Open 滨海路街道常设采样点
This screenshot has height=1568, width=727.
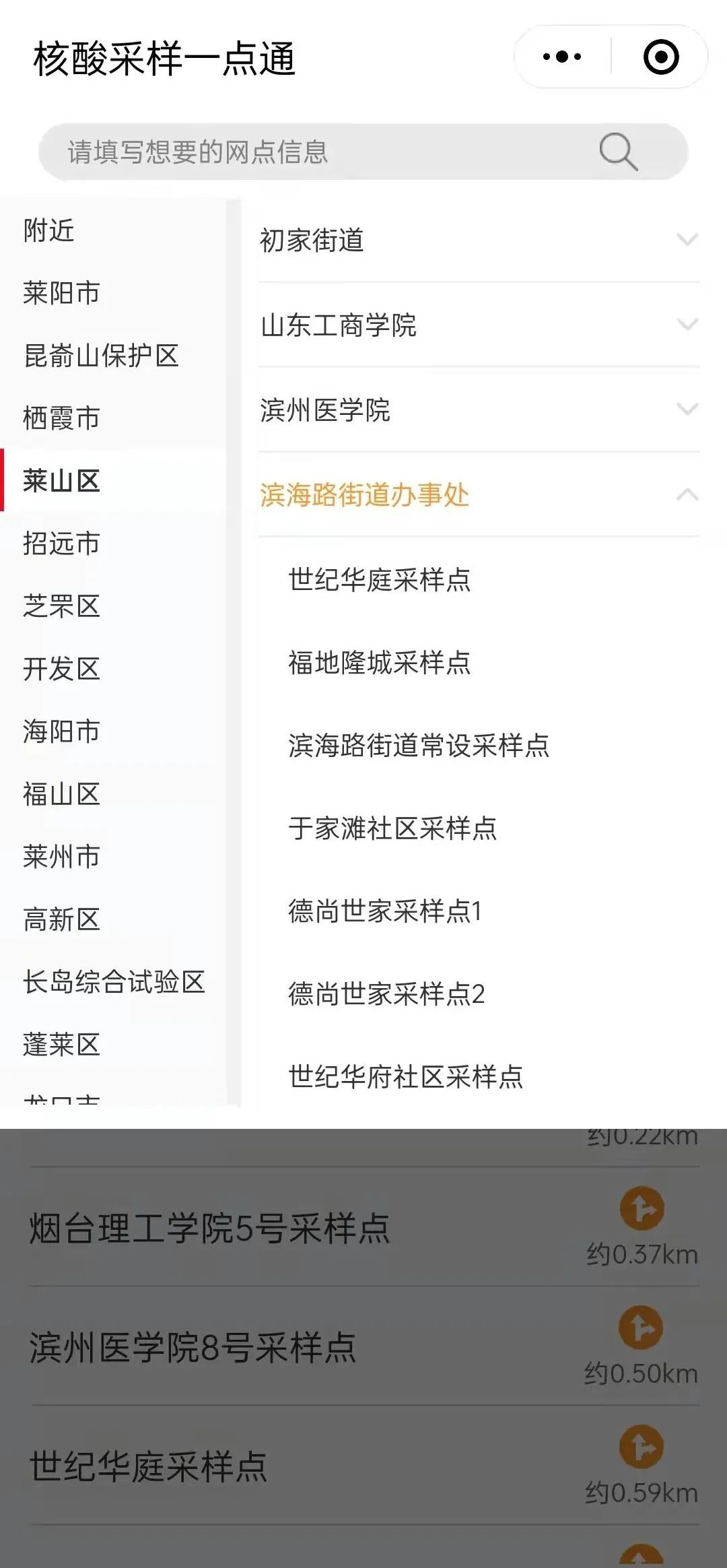click(419, 746)
